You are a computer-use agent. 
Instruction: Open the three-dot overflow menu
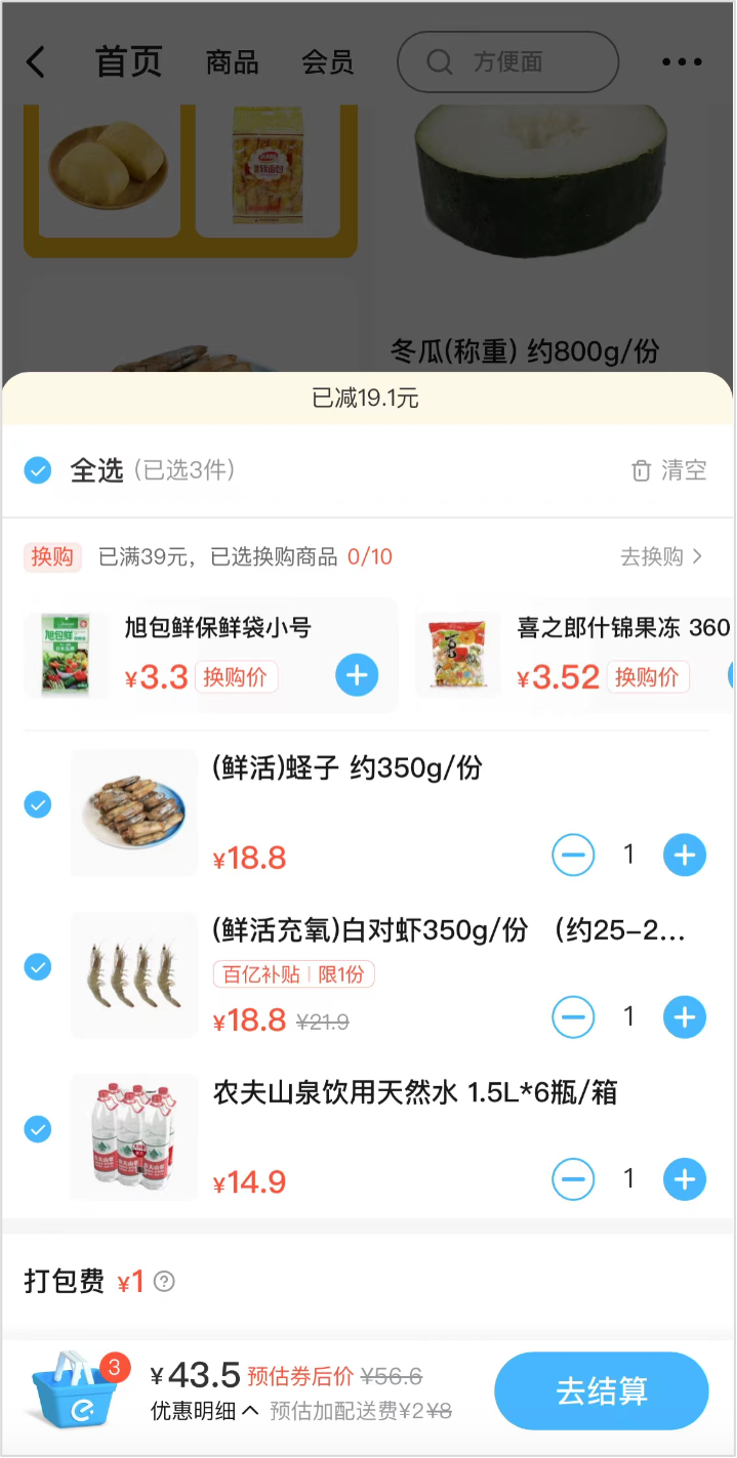682,62
